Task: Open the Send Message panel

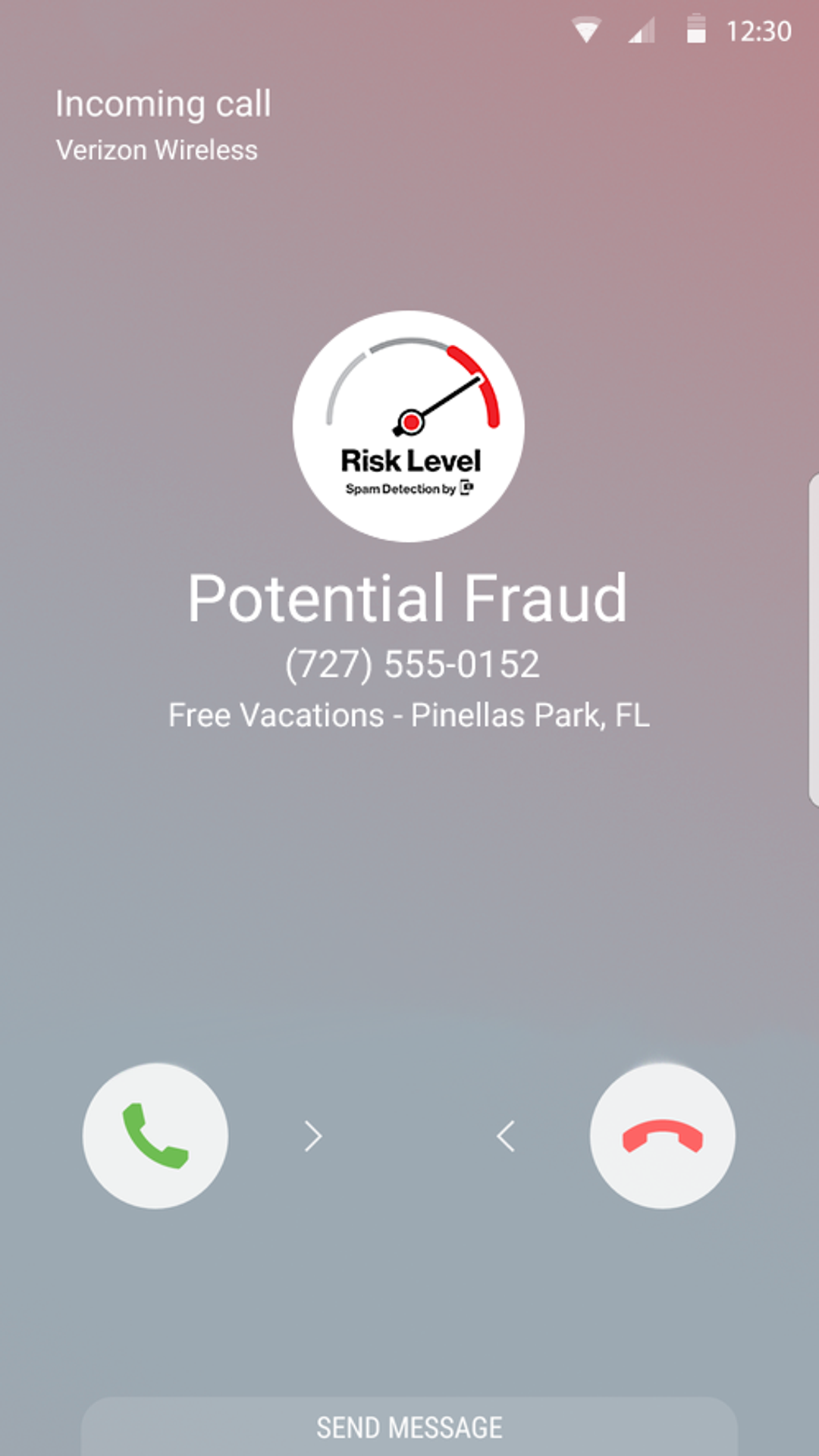Action: pyautogui.click(x=409, y=1426)
